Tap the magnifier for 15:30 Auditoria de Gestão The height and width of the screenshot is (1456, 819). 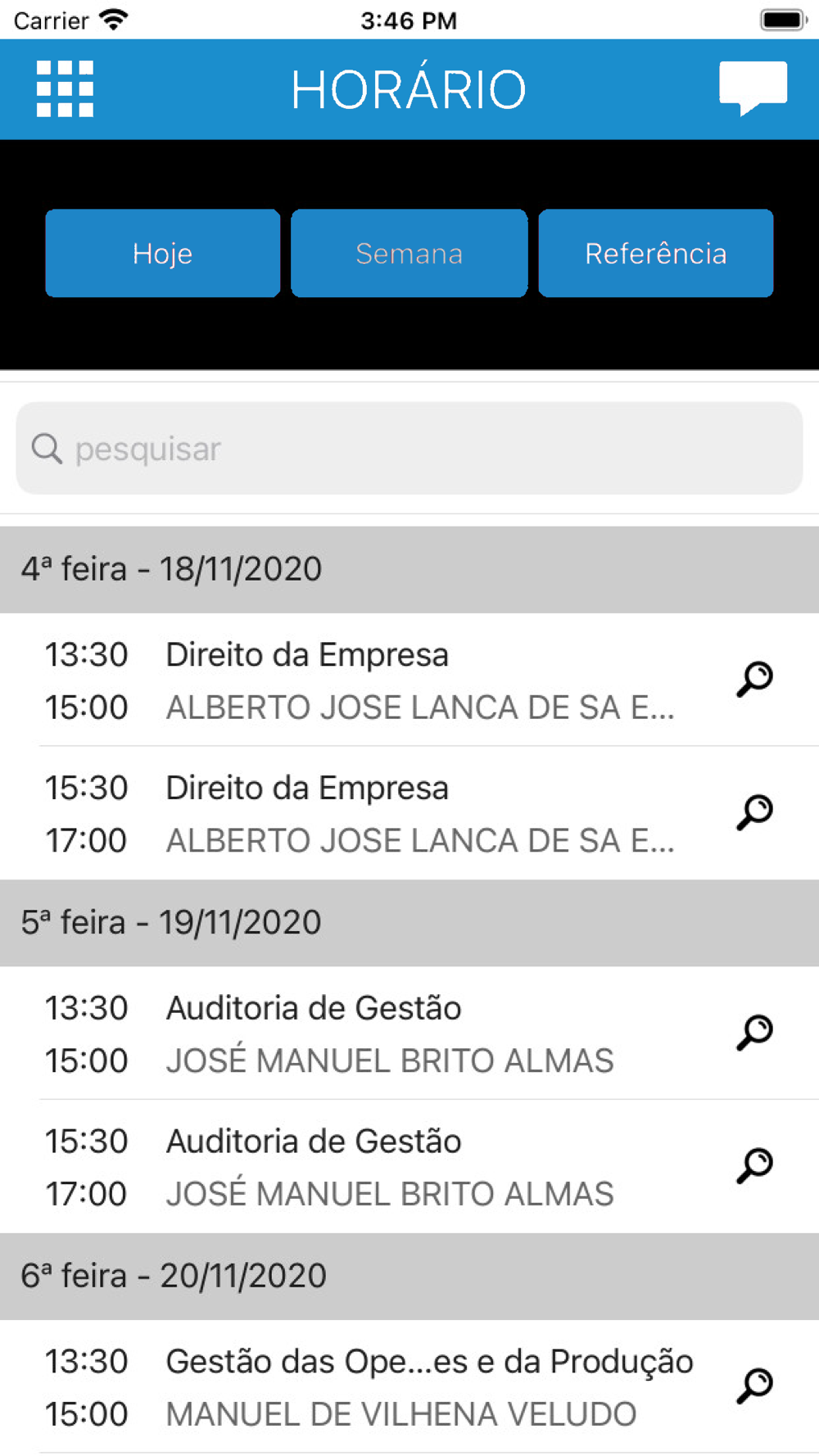[x=754, y=1166]
